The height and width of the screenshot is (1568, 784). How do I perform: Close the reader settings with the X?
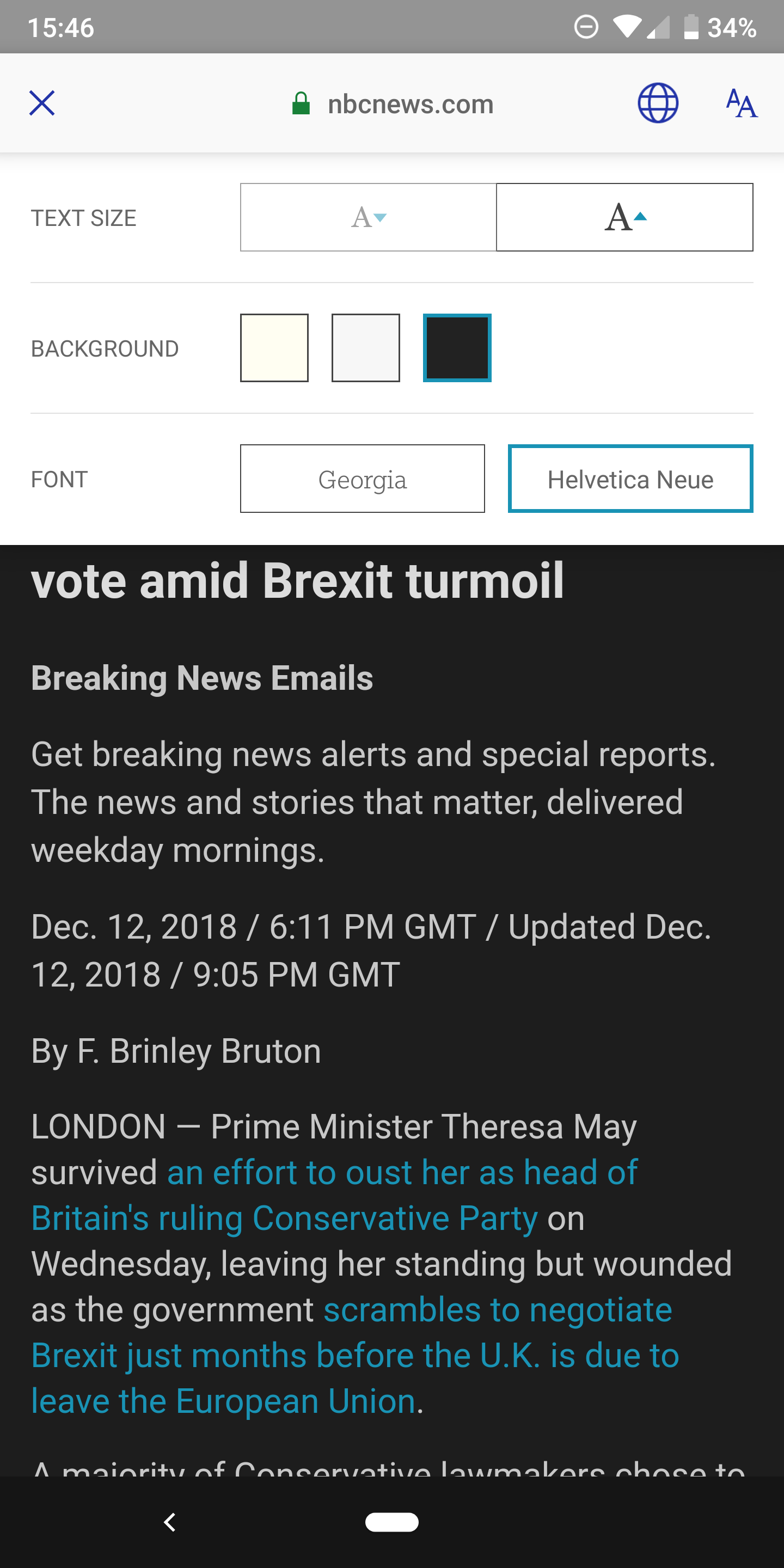tap(42, 103)
